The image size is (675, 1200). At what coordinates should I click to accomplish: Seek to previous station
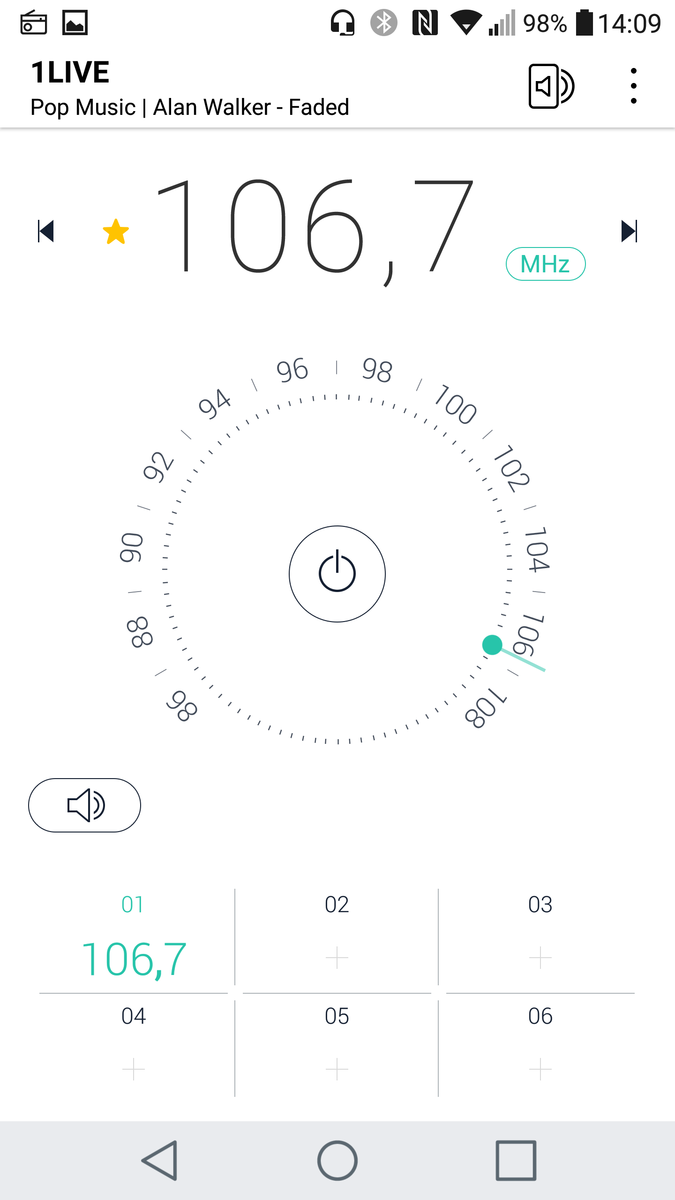[45, 232]
